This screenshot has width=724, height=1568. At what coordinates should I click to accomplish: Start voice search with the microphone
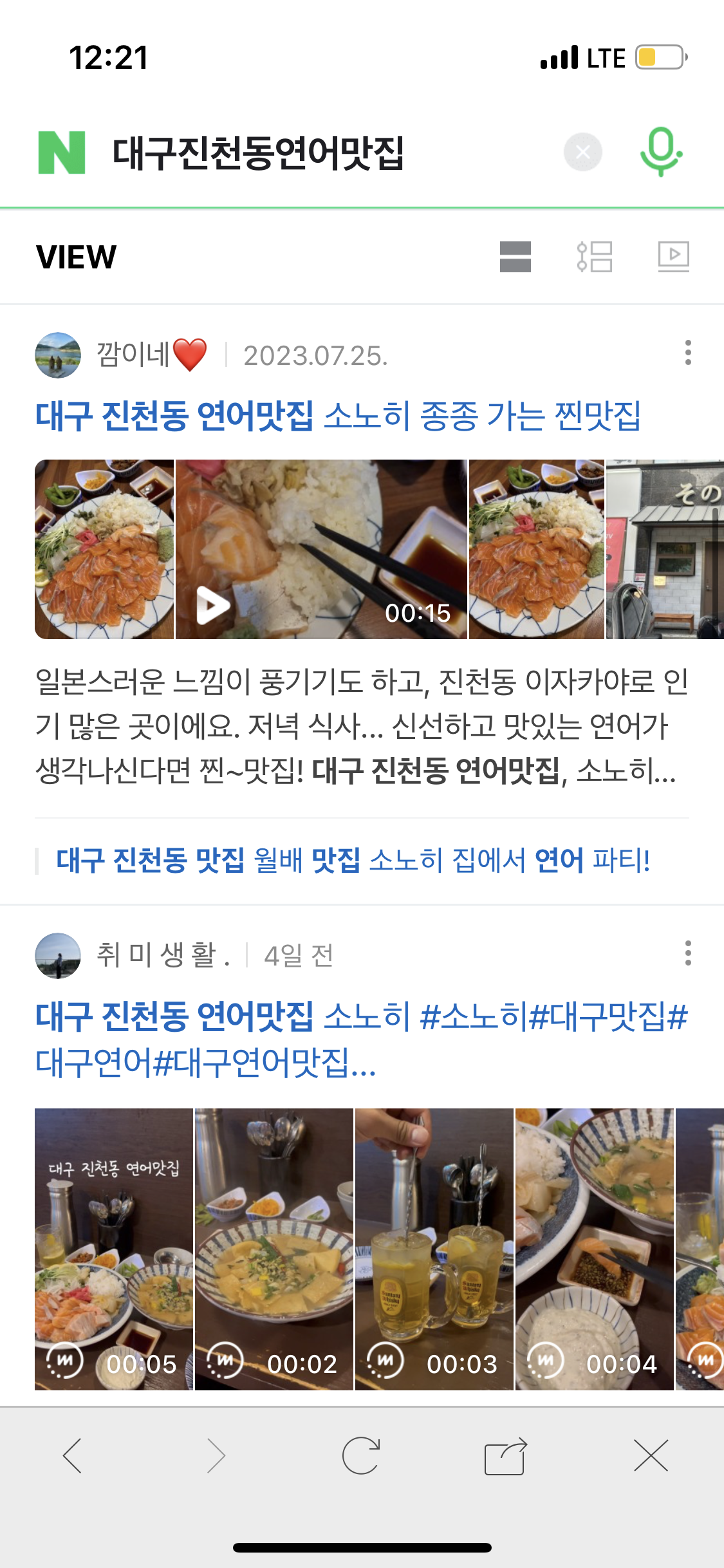[660, 153]
